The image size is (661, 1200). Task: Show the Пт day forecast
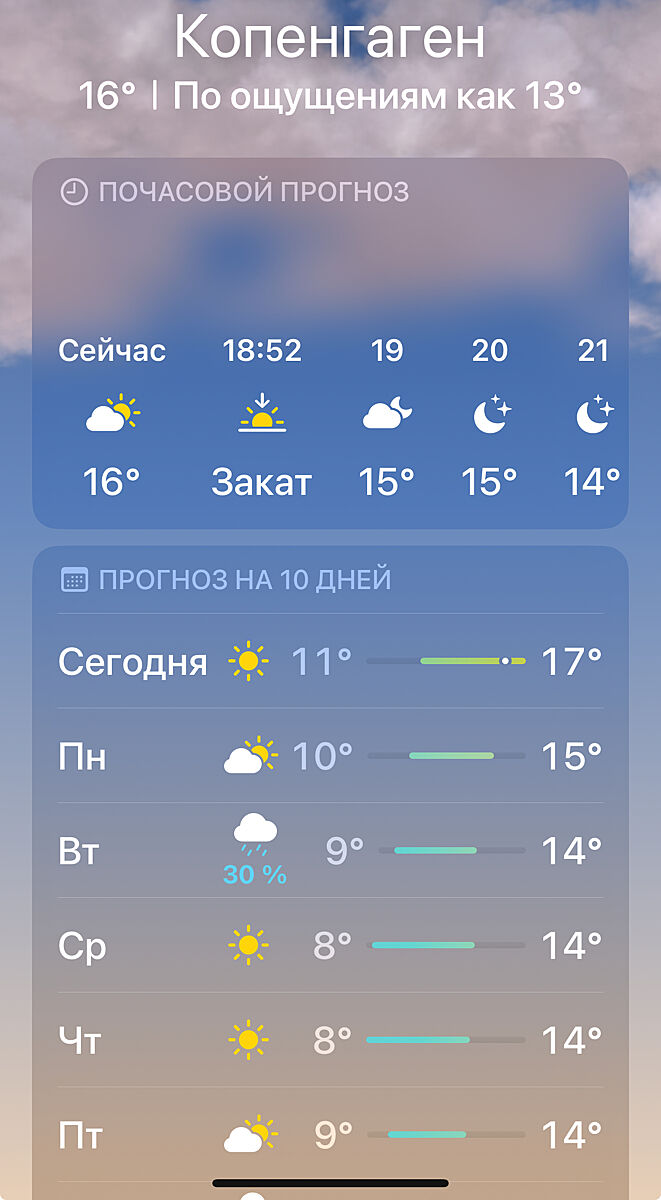(x=330, y=1135)
